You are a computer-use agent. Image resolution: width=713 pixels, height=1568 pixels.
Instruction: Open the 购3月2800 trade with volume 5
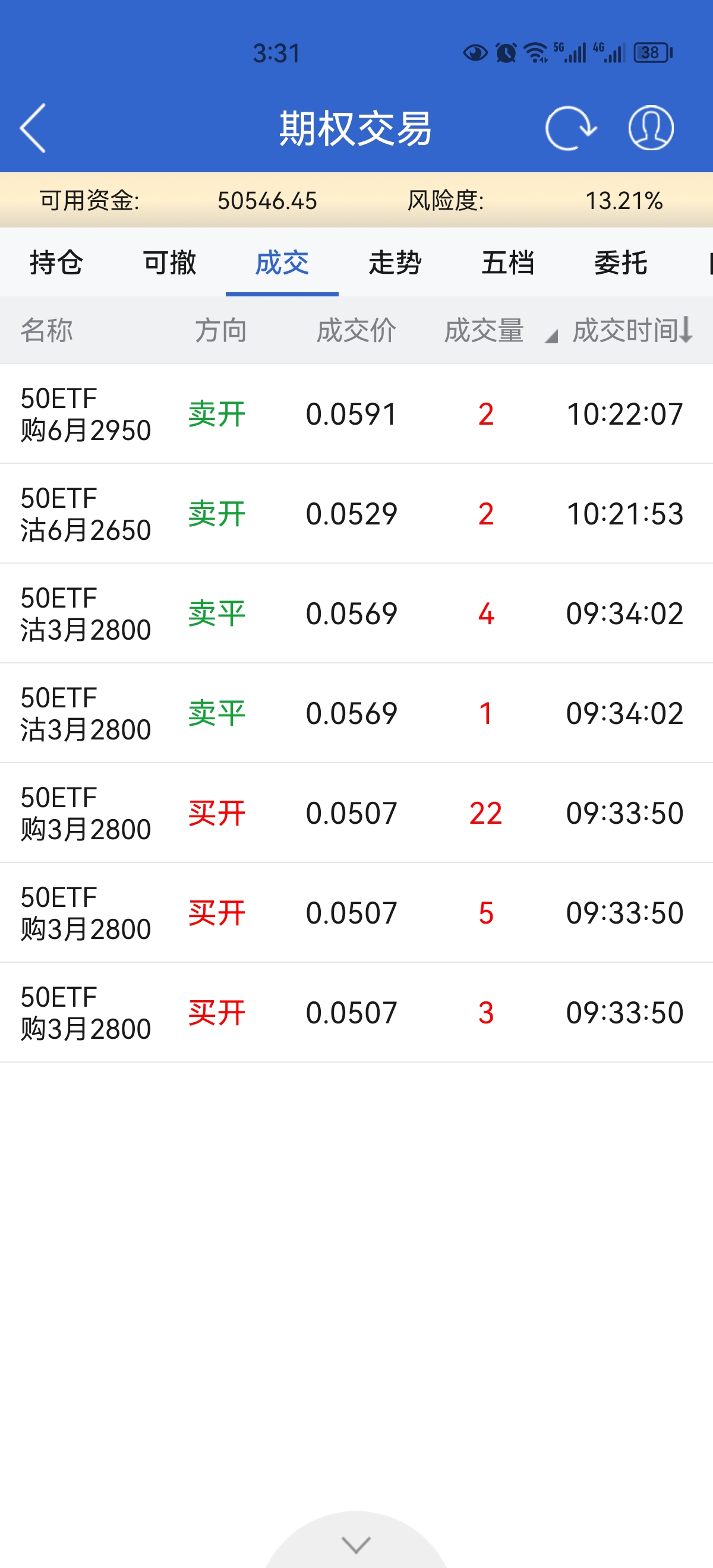tap(356, 913)
